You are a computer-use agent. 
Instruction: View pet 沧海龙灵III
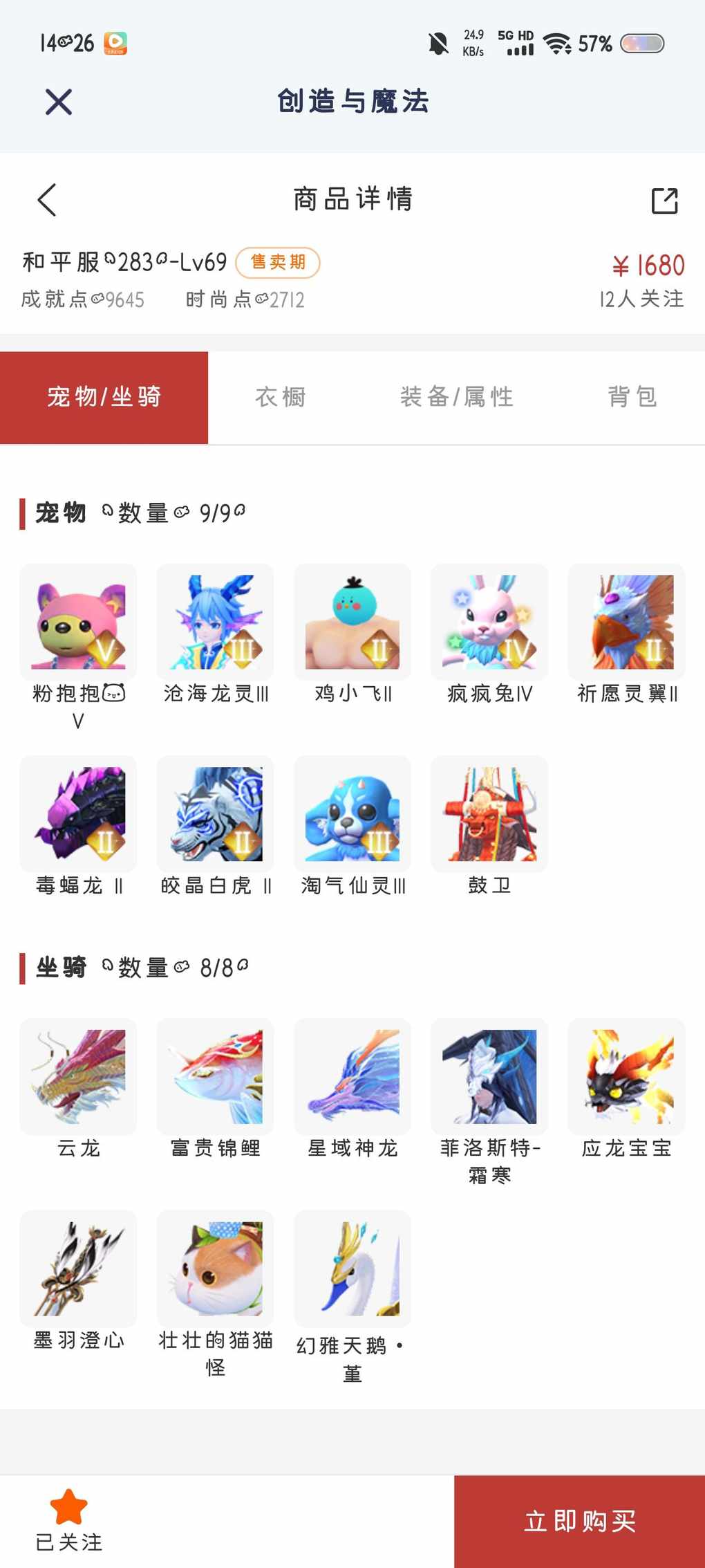(215, 622)
